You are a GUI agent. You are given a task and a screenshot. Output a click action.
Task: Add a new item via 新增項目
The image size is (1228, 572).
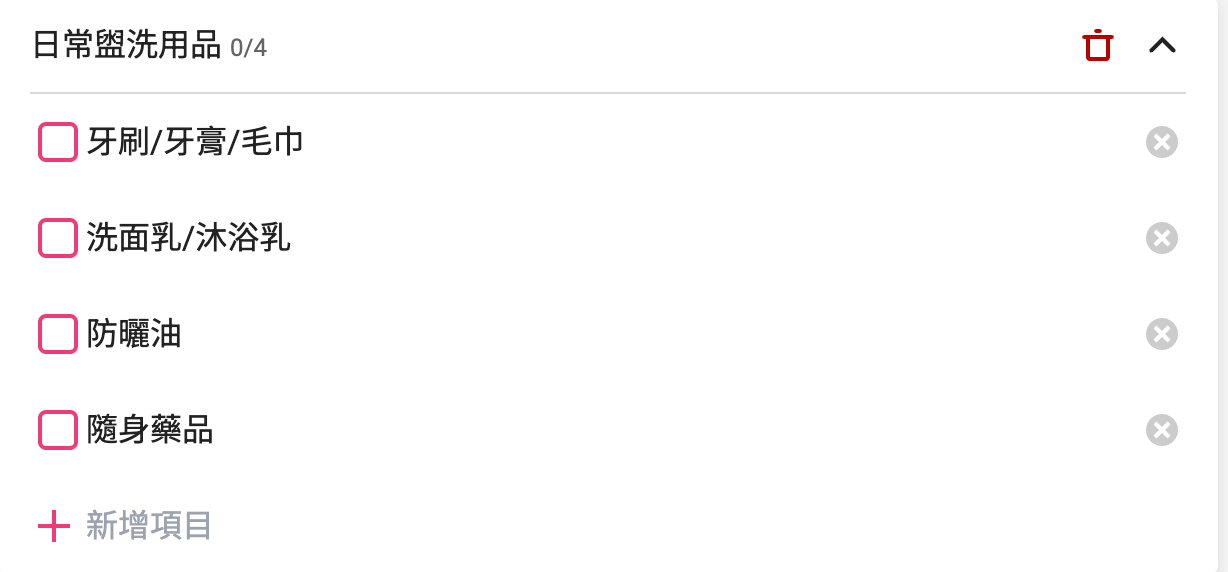coord(125,526)
